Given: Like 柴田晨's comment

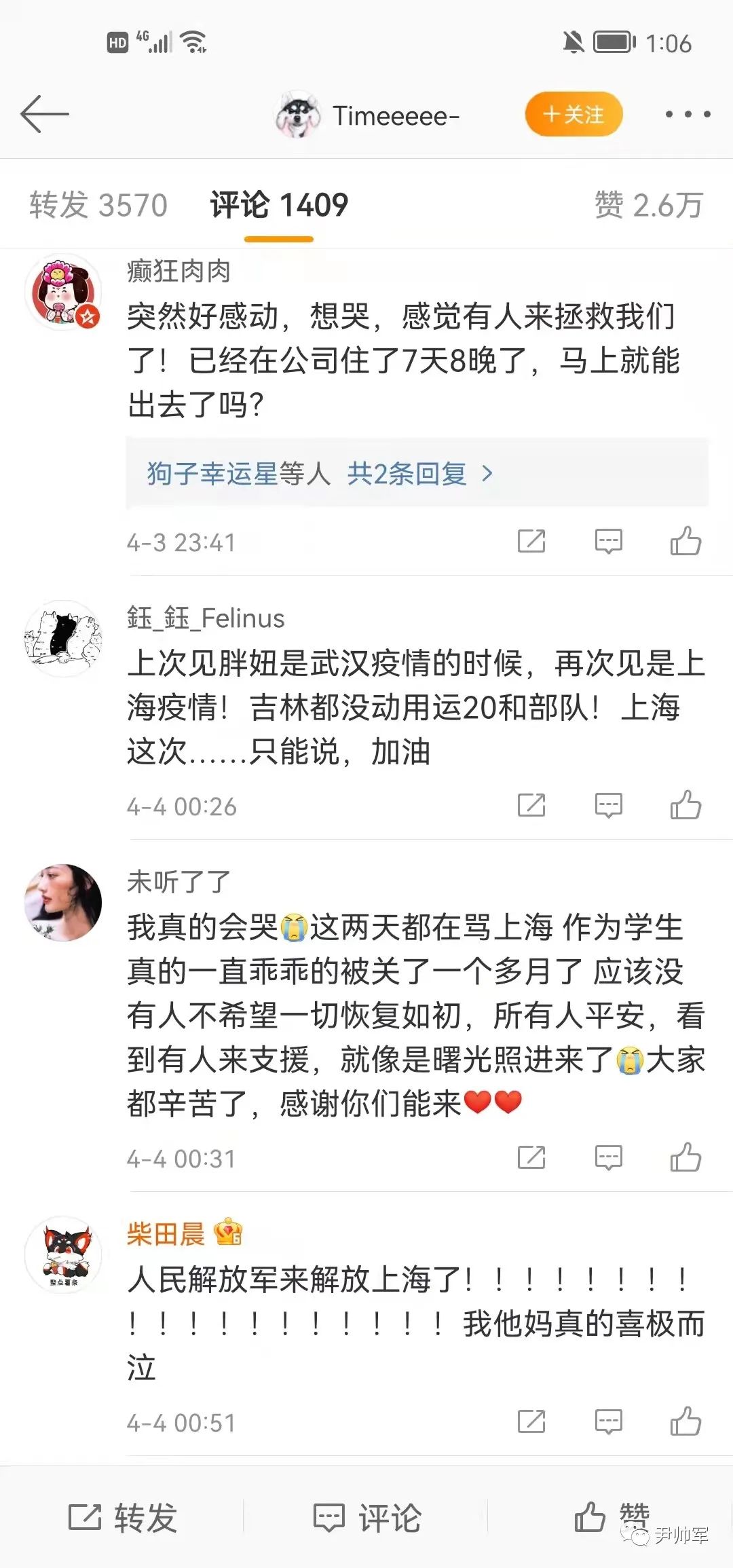Looking at the screenshot, I should (685, 1421).
